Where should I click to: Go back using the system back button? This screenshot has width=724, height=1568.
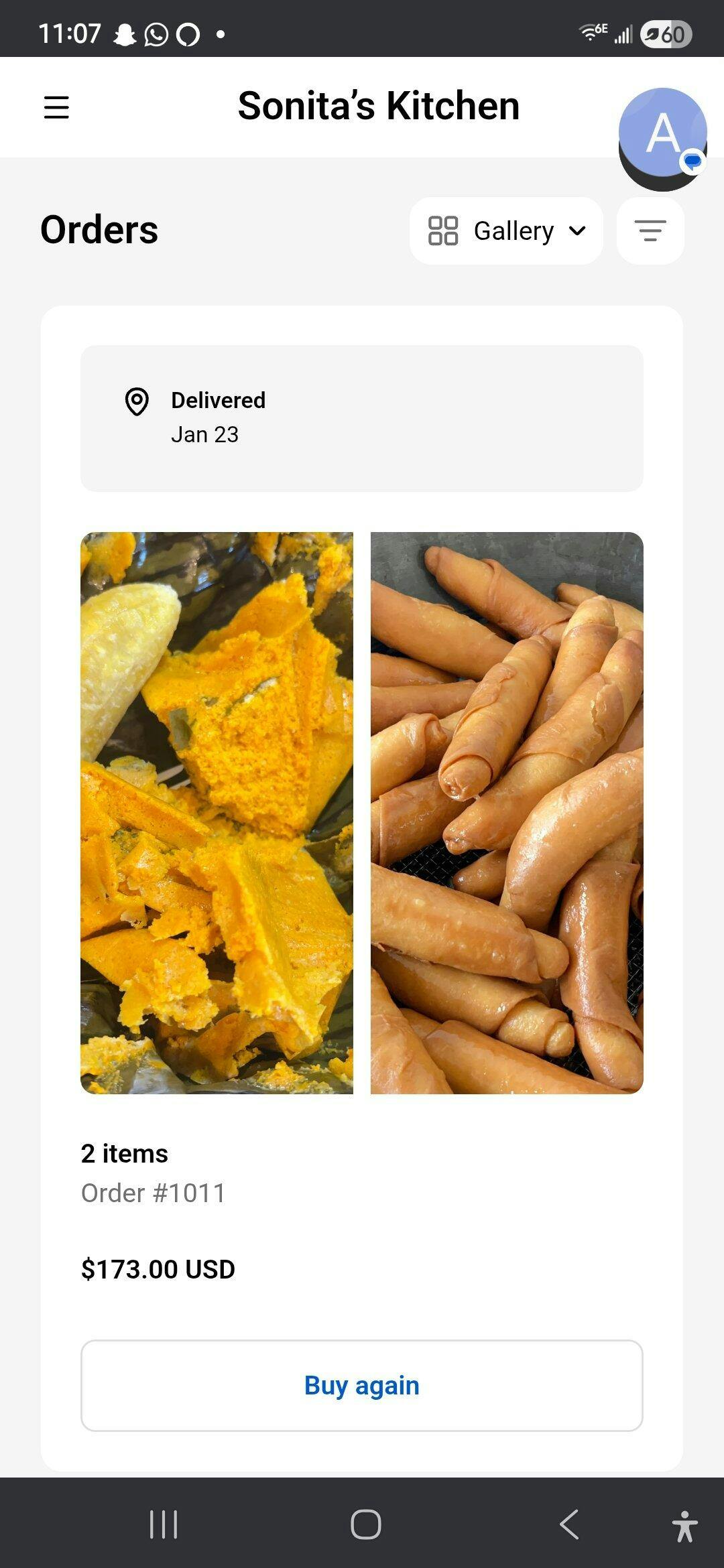(x=569, y=1524)
